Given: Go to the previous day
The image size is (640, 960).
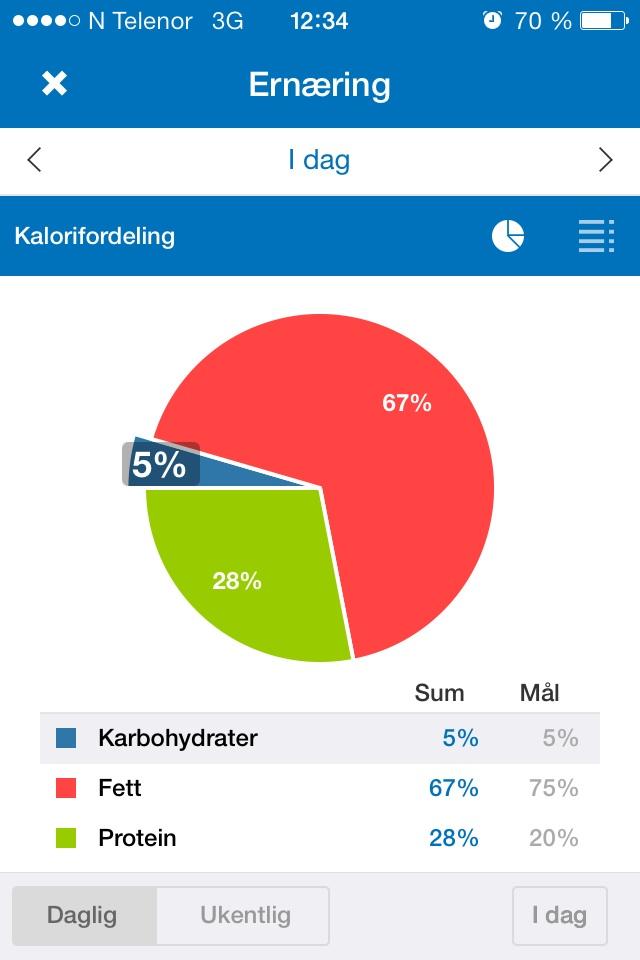Looking at the screenshot, I should tap(34, 160).
